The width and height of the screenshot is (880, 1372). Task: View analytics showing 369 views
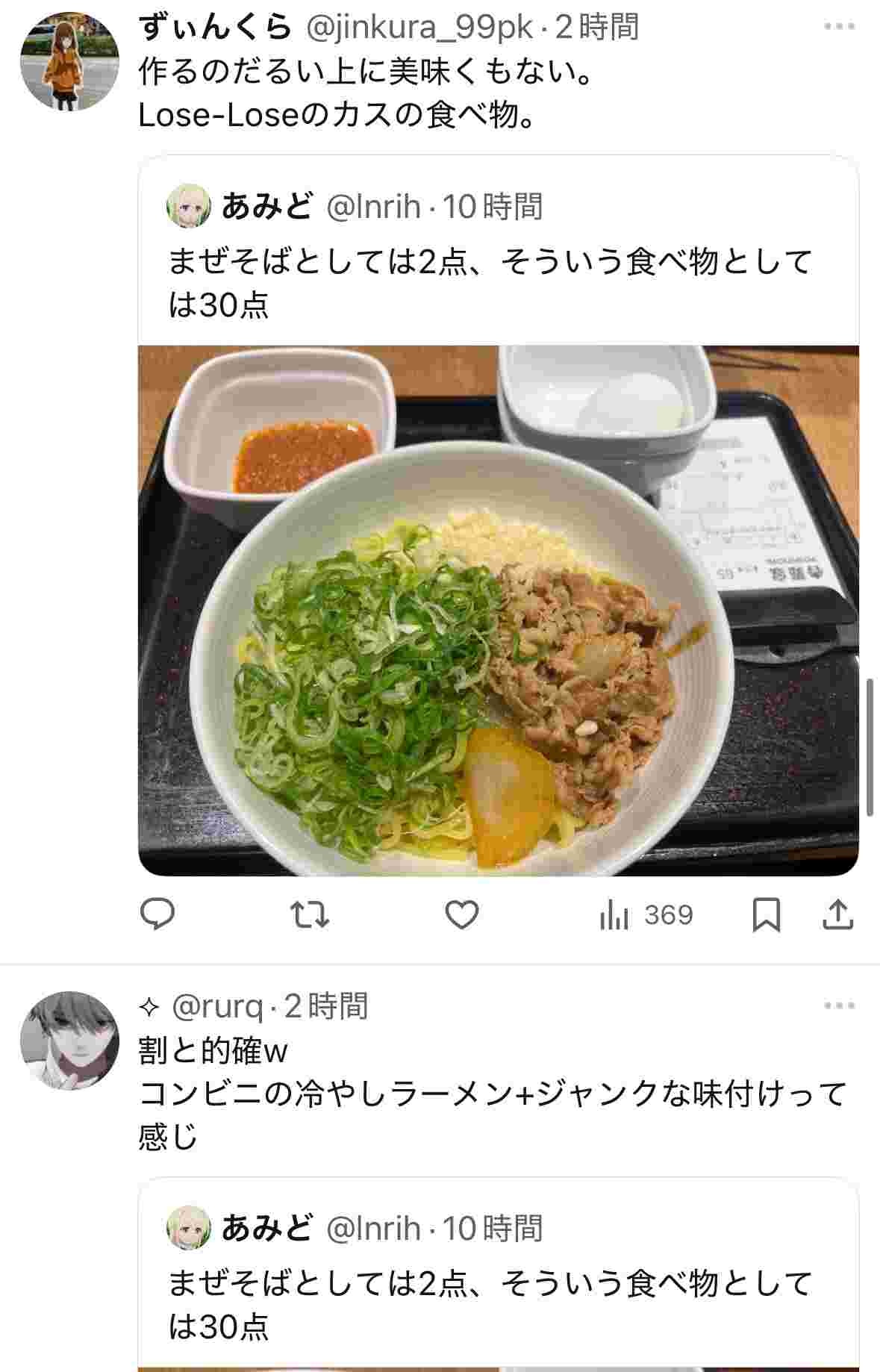click(x=646, y=915)
